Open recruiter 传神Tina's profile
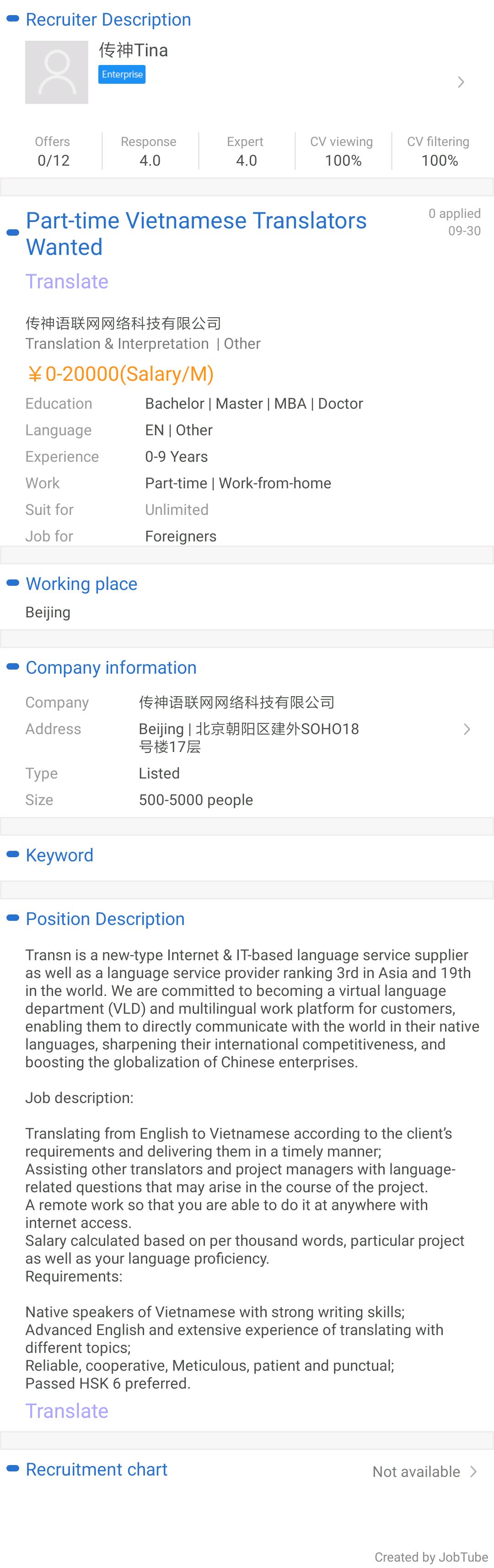 pyautogui.click(x=247, y=73)
